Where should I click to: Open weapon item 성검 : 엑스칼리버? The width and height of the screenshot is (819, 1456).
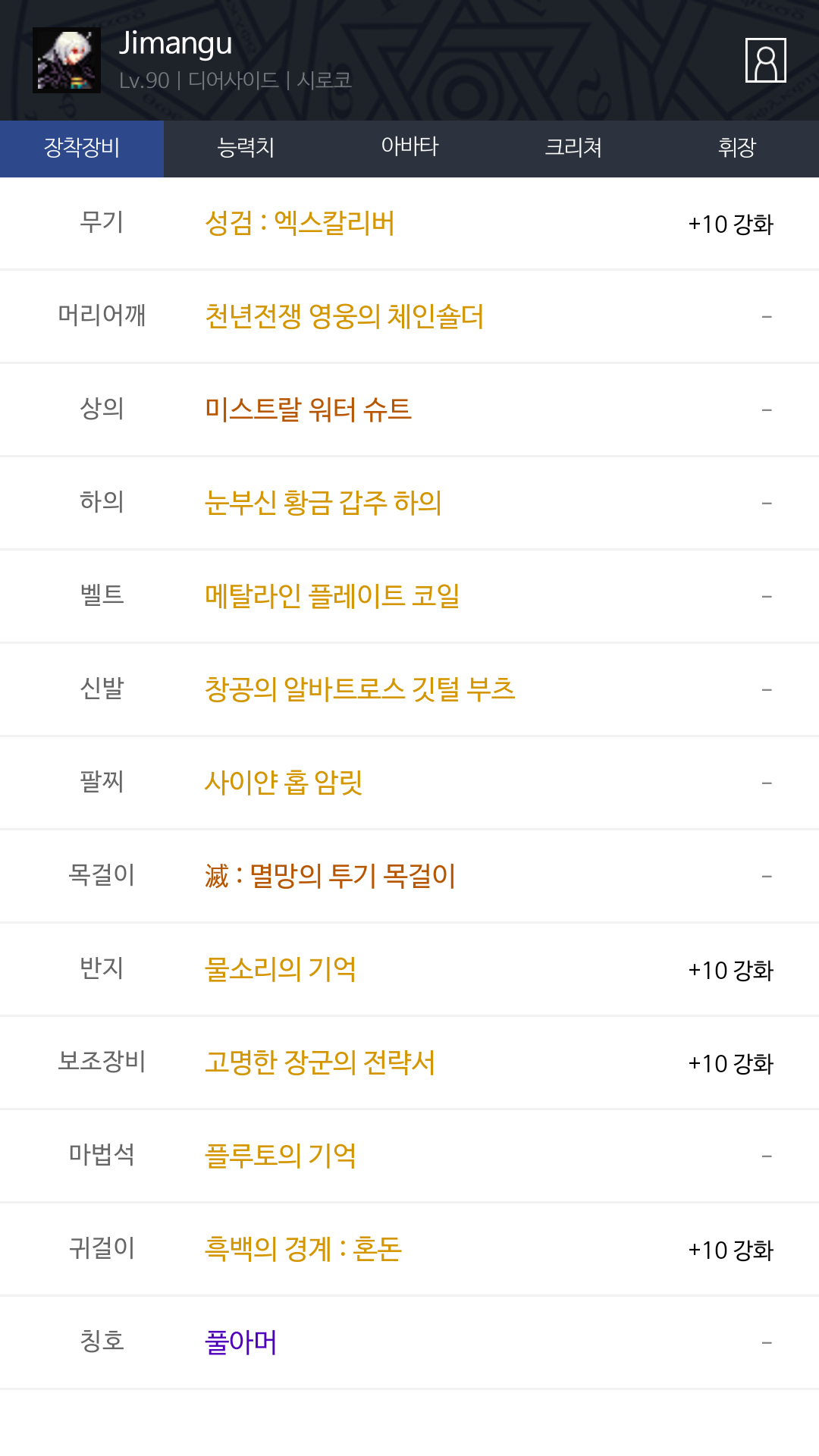[300, 224]
